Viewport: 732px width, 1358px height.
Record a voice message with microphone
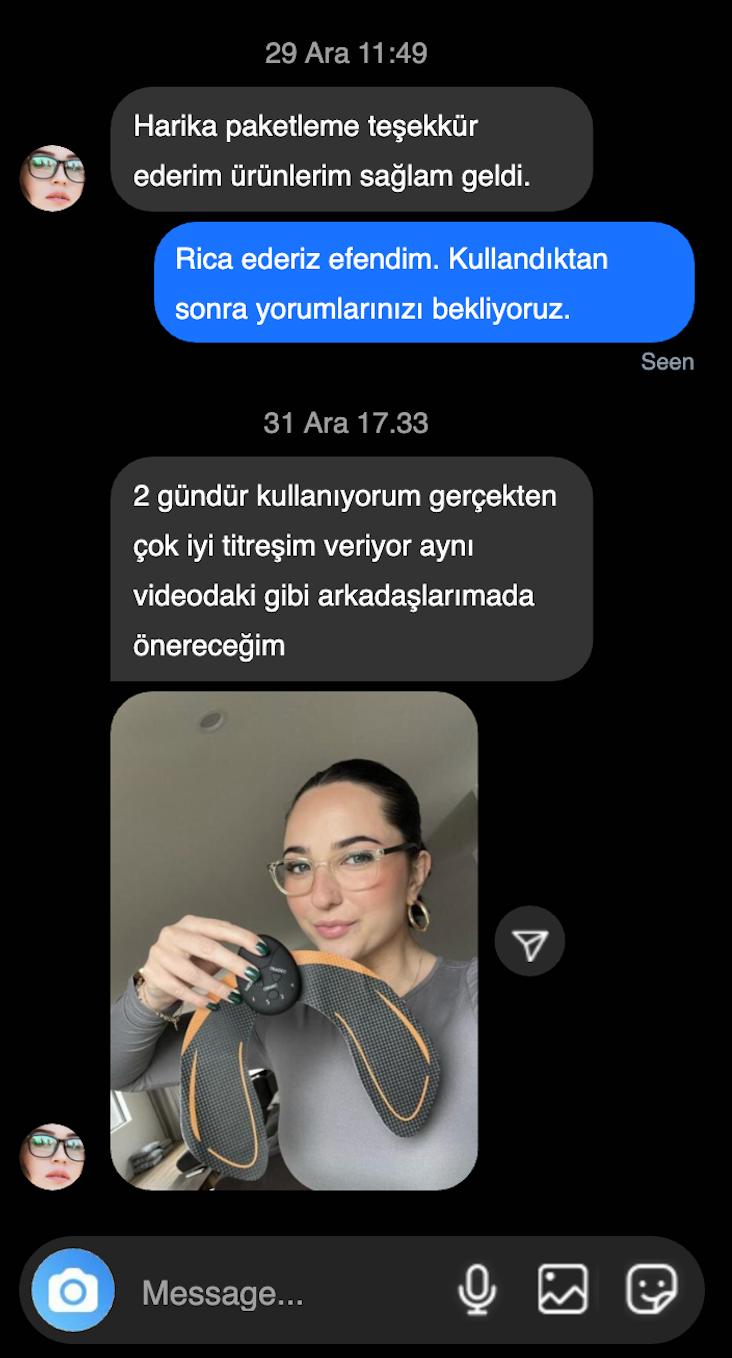[477, 1290]
